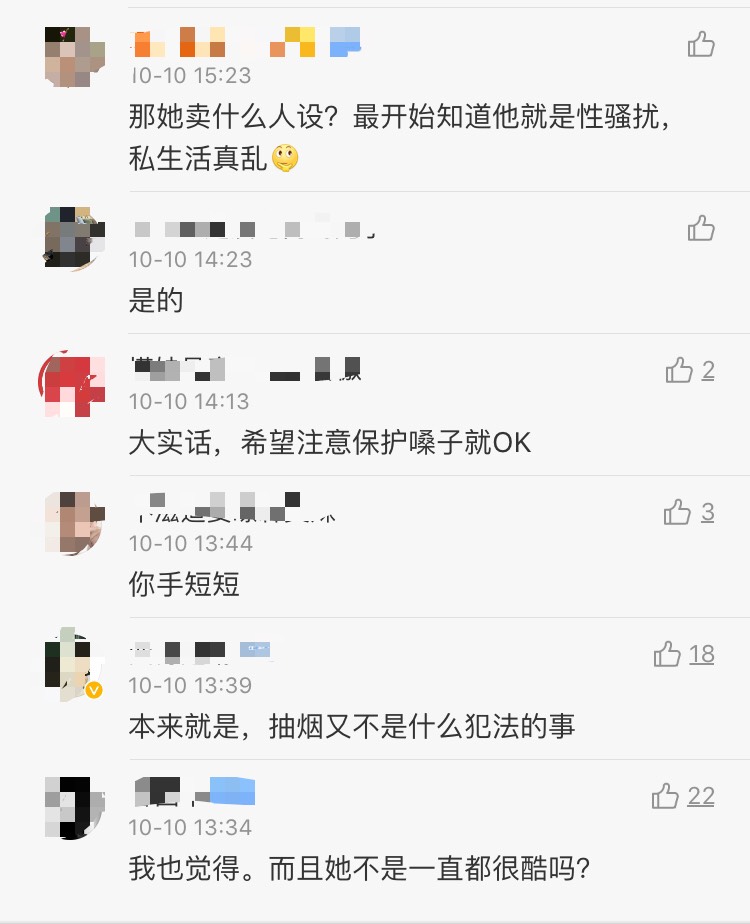Open the comment '是的' to reply

[x=157, y=300]
